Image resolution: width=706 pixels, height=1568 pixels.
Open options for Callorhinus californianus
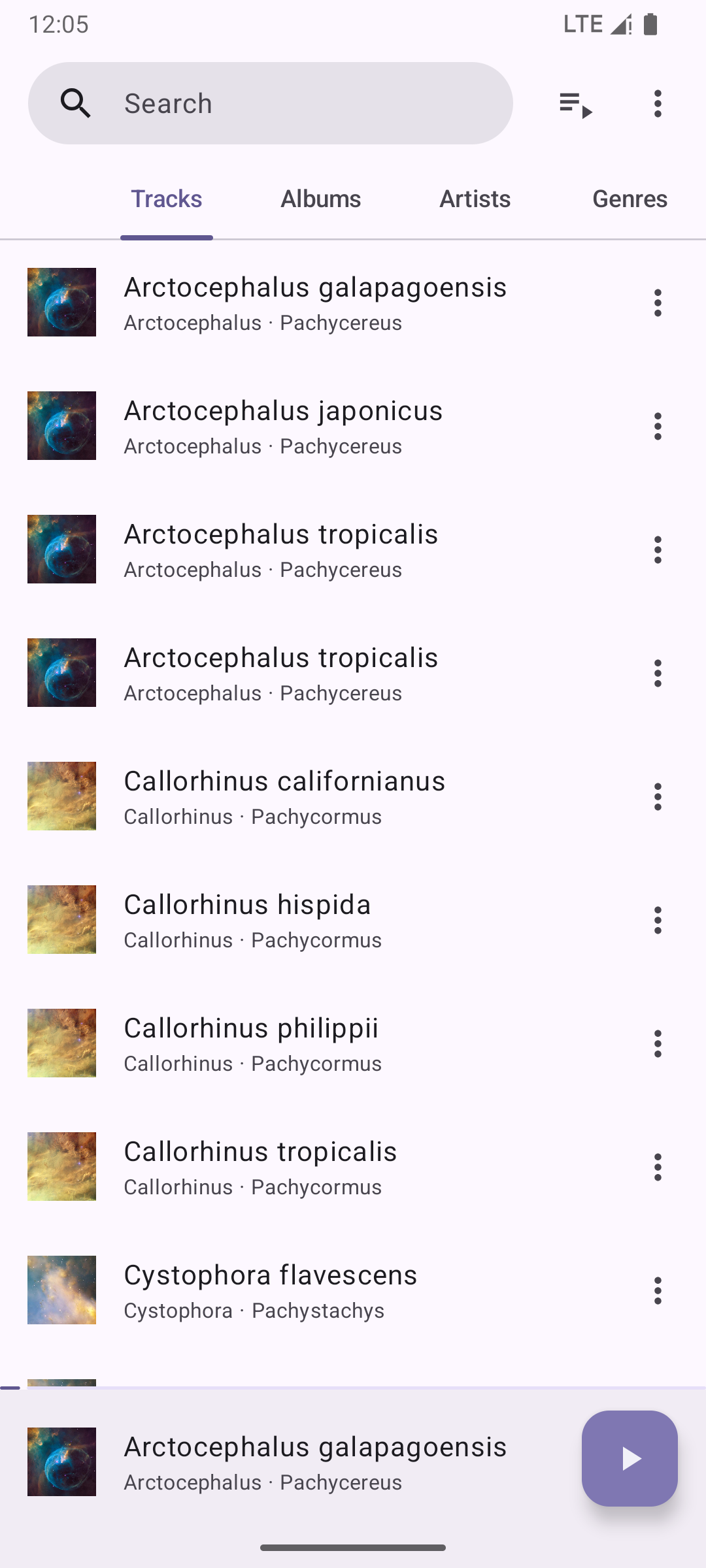click(x=658, y=796)
